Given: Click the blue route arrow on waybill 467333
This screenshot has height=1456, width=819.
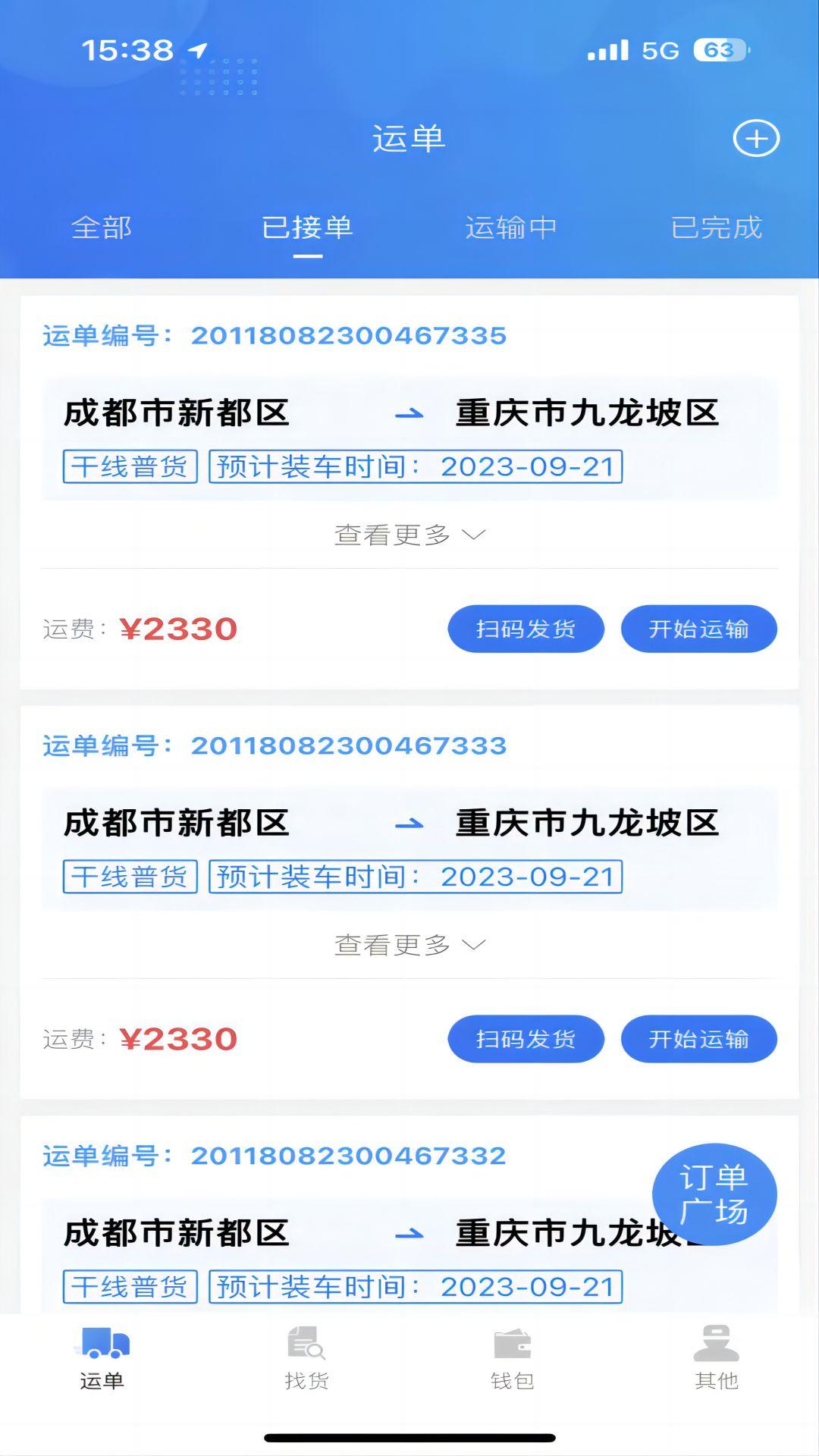Looking at the screenshot, I should tap(410, 821).
